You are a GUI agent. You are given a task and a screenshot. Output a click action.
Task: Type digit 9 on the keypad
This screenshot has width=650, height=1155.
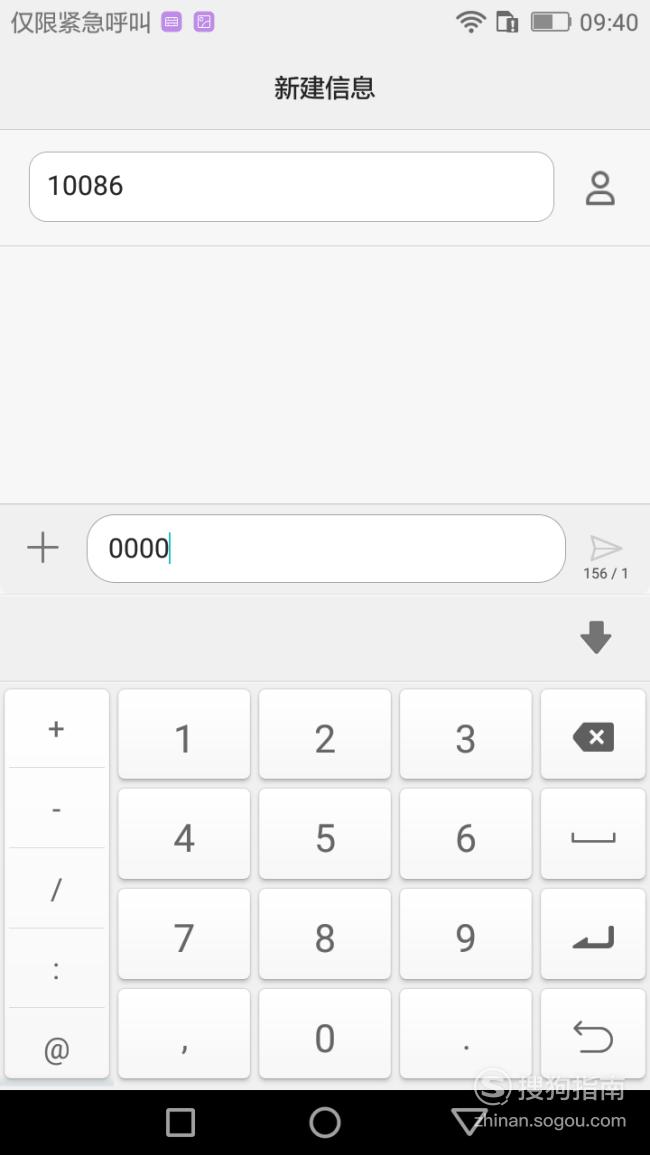tap(466, 934)
